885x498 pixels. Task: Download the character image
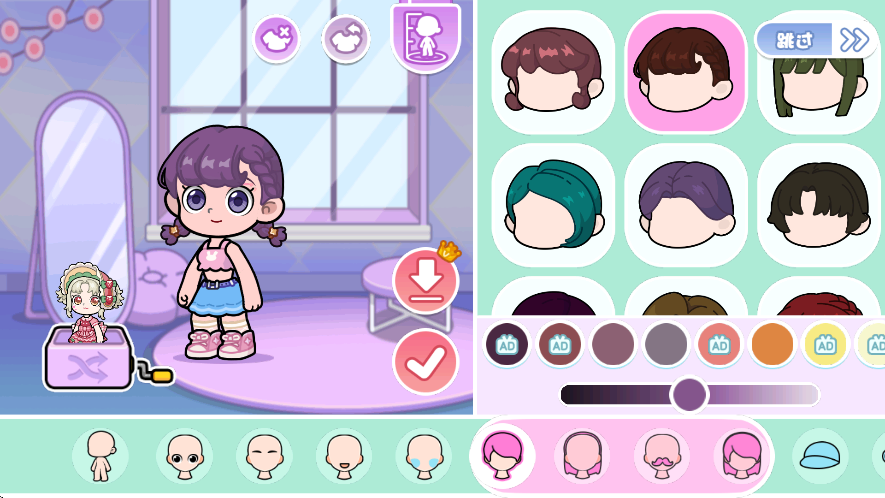[x=425, y=281]
